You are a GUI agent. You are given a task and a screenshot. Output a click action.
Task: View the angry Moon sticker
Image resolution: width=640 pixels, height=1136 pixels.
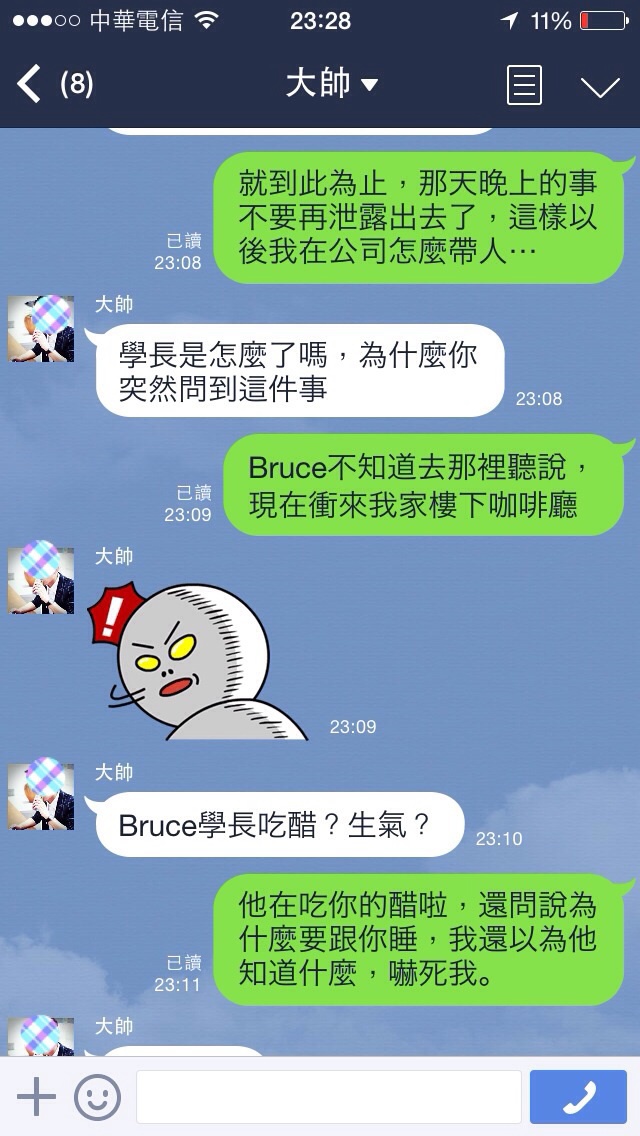[195, 660]
